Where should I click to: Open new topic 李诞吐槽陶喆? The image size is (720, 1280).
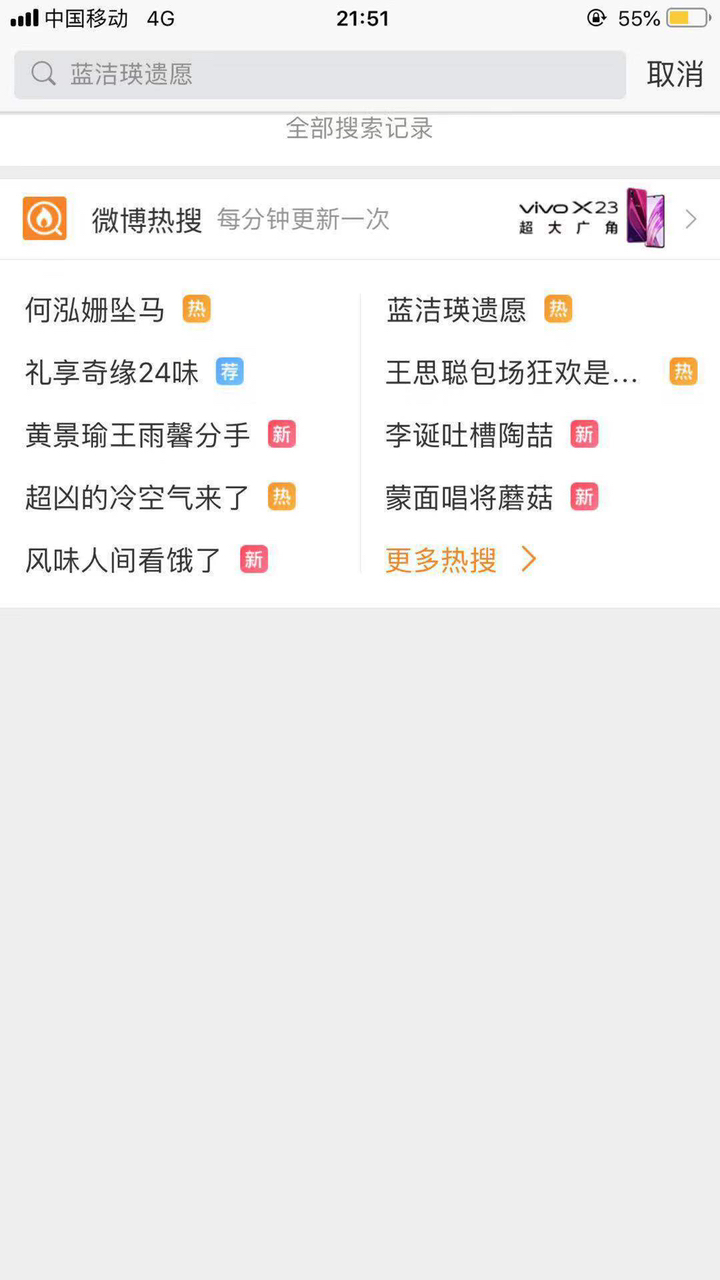(469, 435)
